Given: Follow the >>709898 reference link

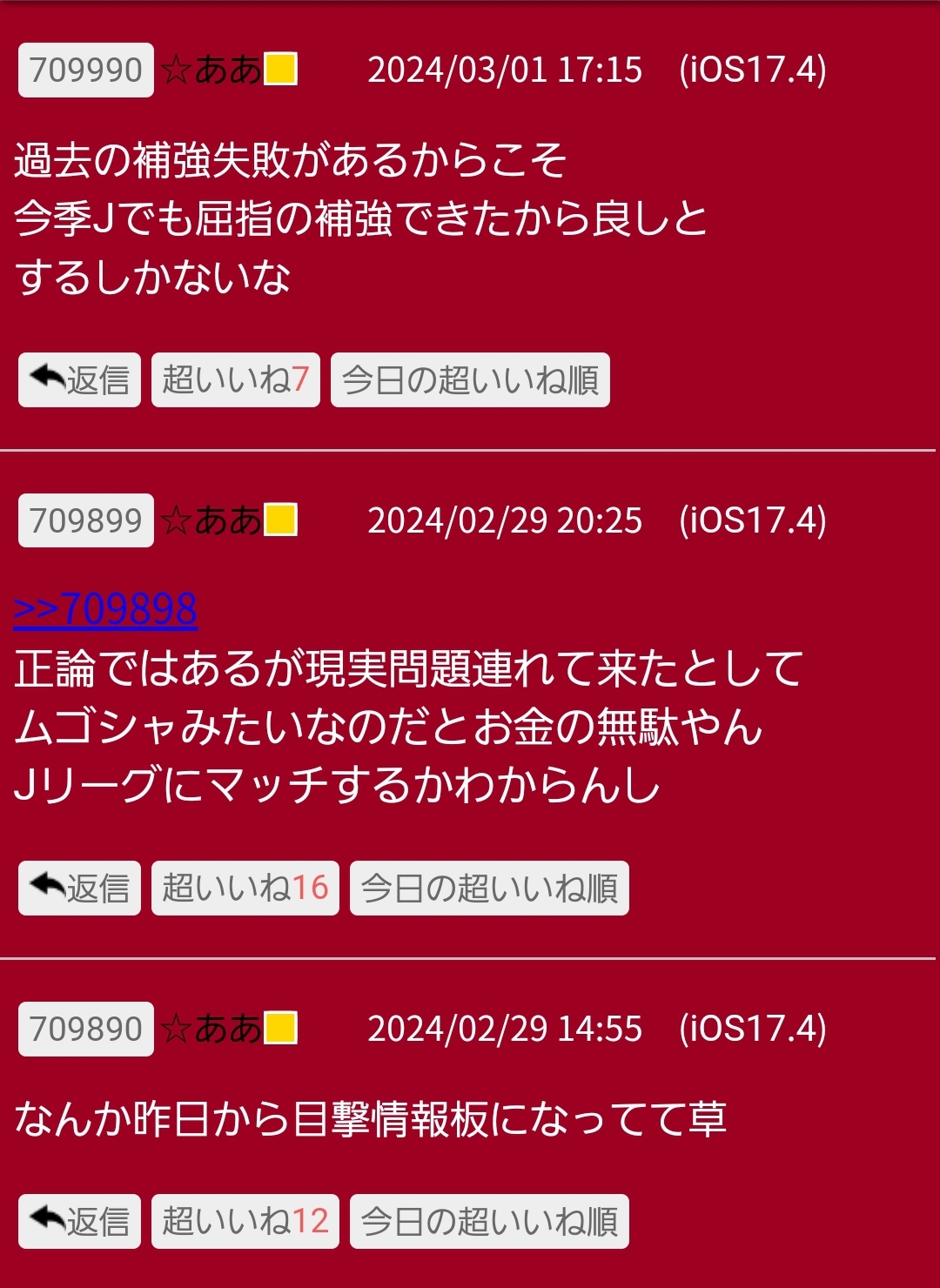Looking at the screenshot, I should click(105, 608).
